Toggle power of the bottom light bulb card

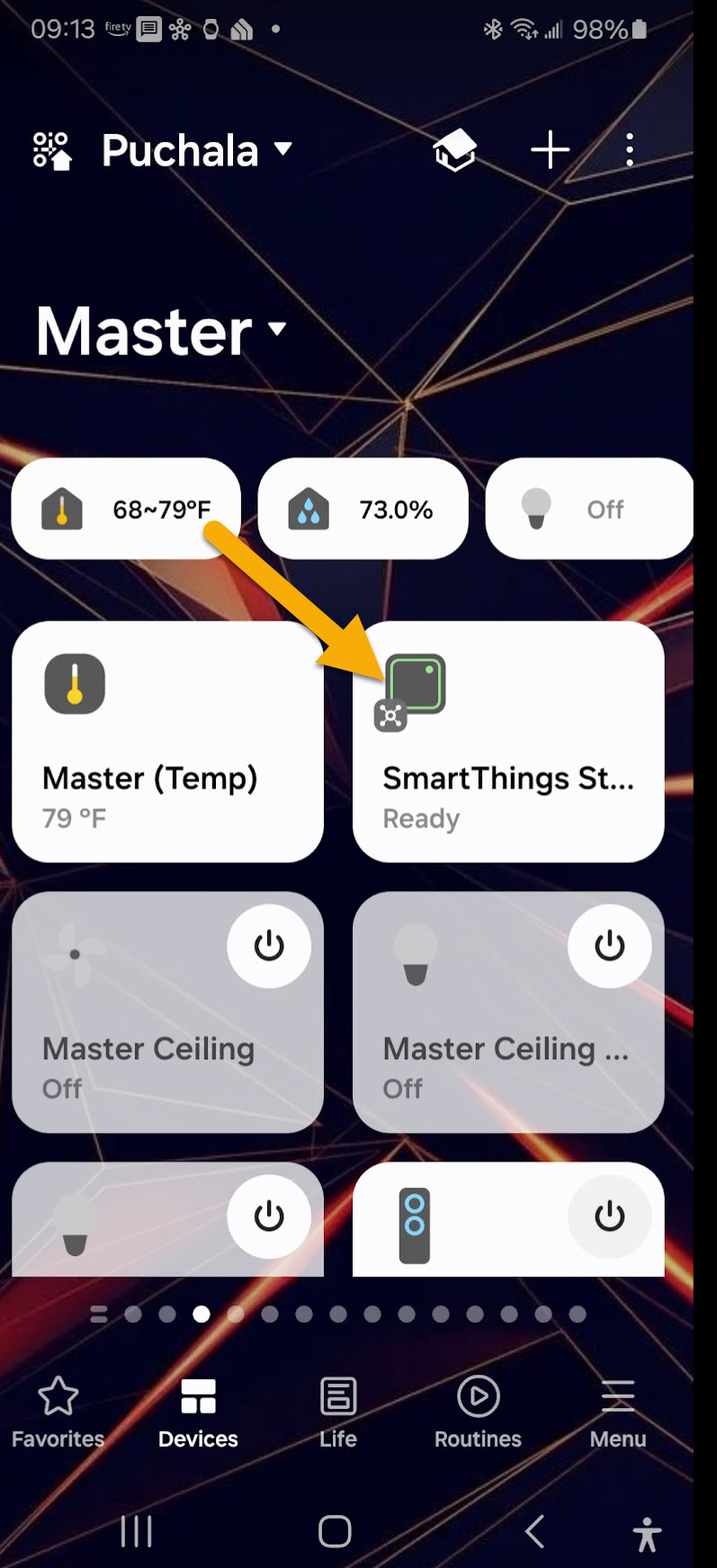point(269,1216)
